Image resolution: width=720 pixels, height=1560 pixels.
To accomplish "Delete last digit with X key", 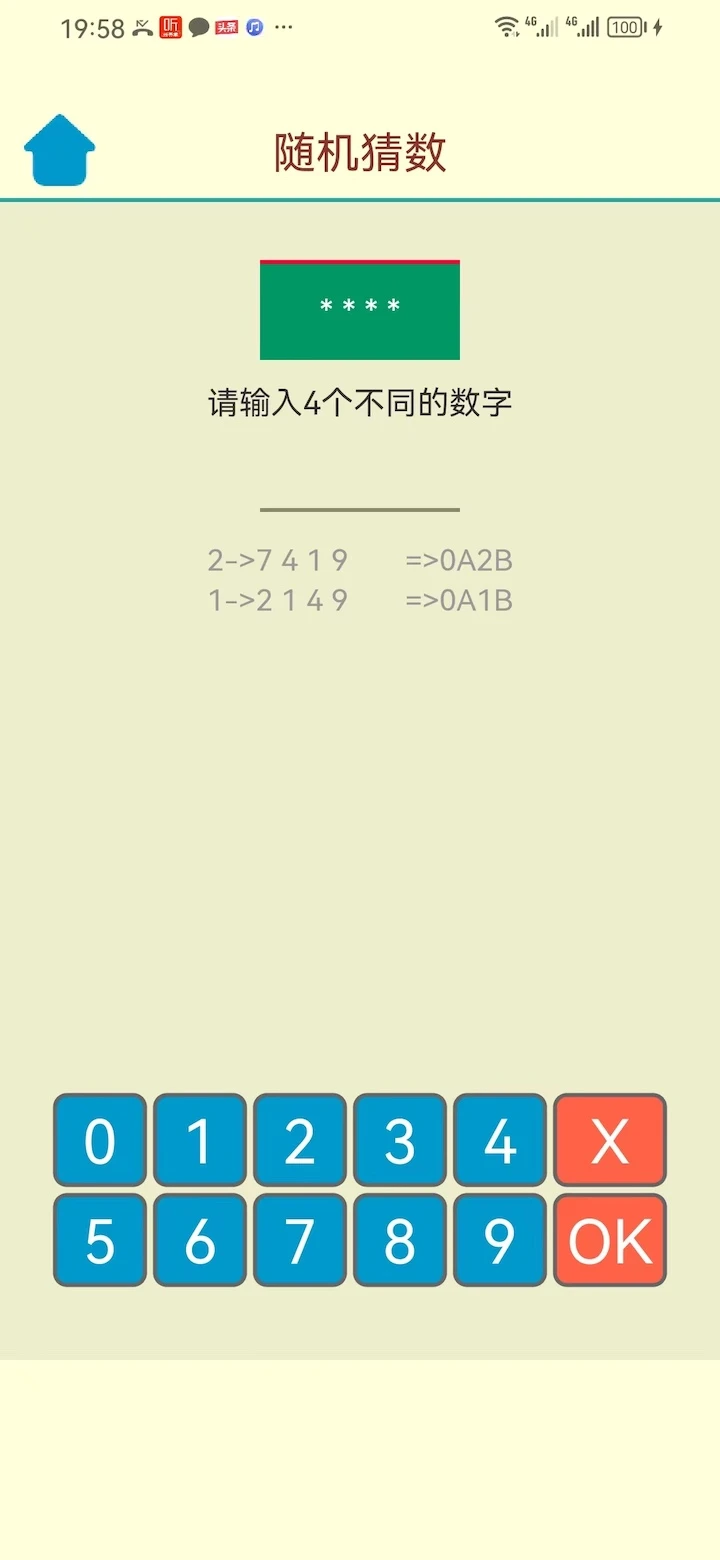I will click(610, 1140).
